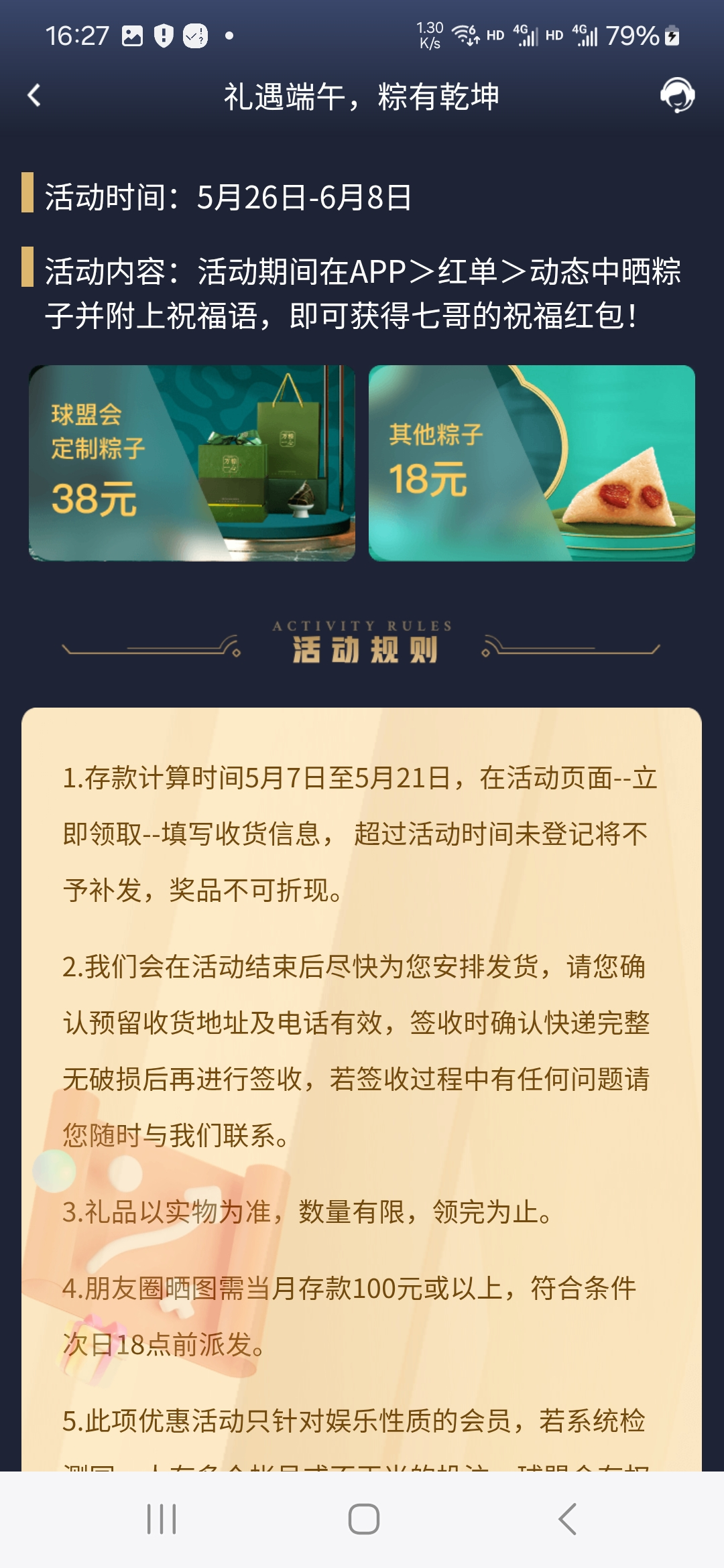Screen dimensions: 724x1568
Task: Tap the checklist notification icon in status bar
Action: [194, 37]
